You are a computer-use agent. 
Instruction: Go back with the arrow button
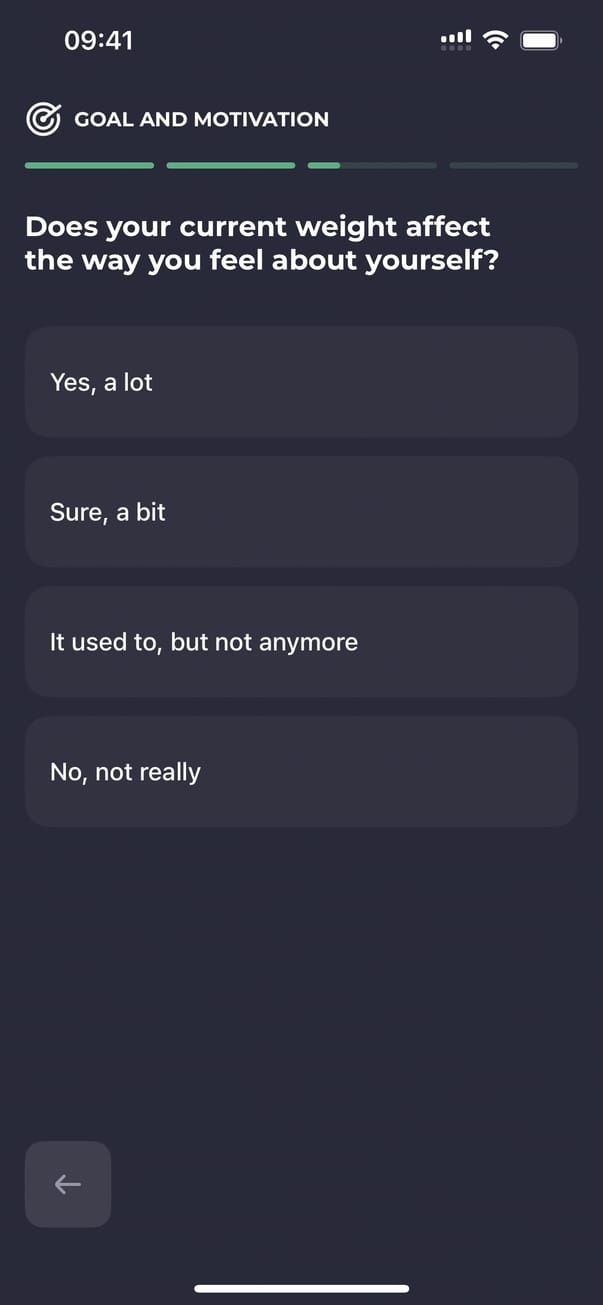(x=68, y=1184)
